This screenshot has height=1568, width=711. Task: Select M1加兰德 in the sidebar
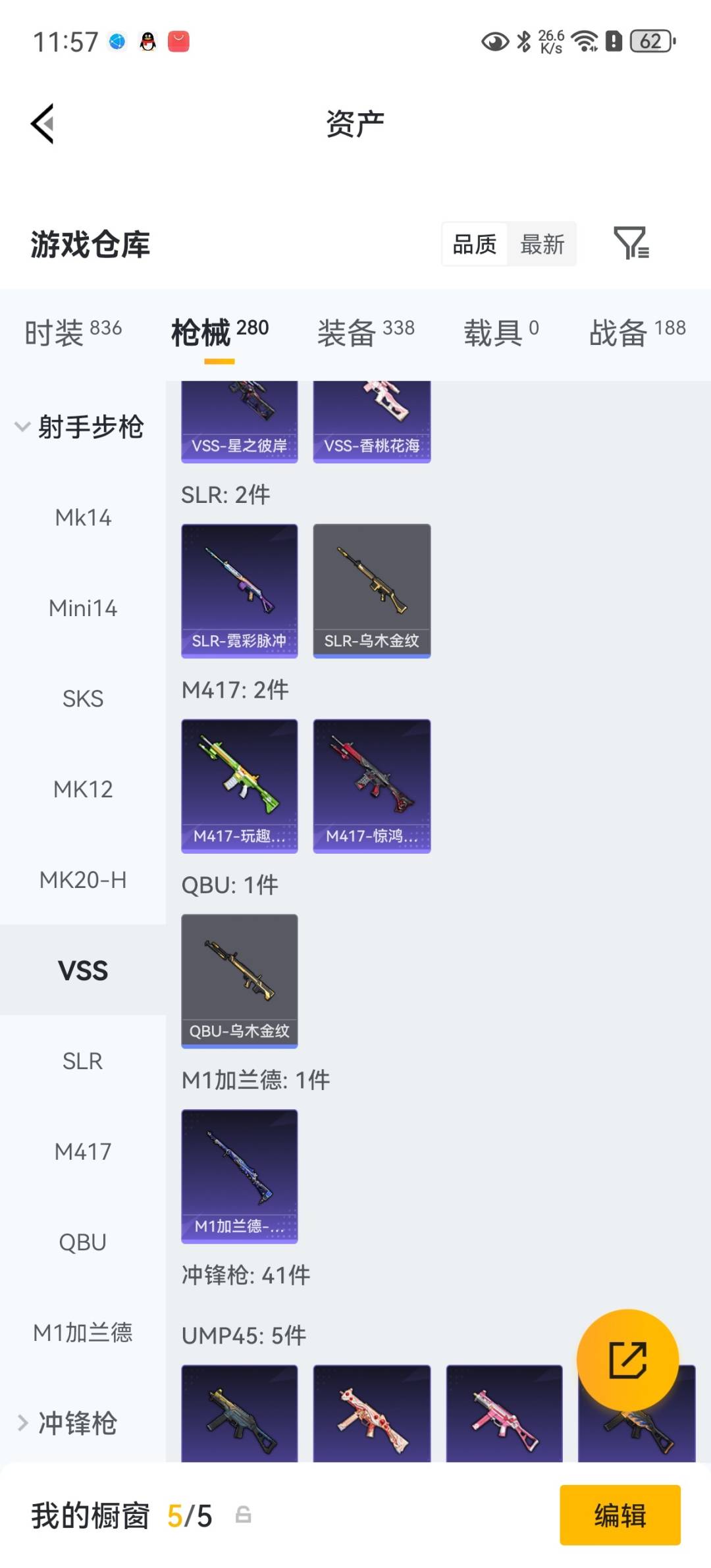83,1332
